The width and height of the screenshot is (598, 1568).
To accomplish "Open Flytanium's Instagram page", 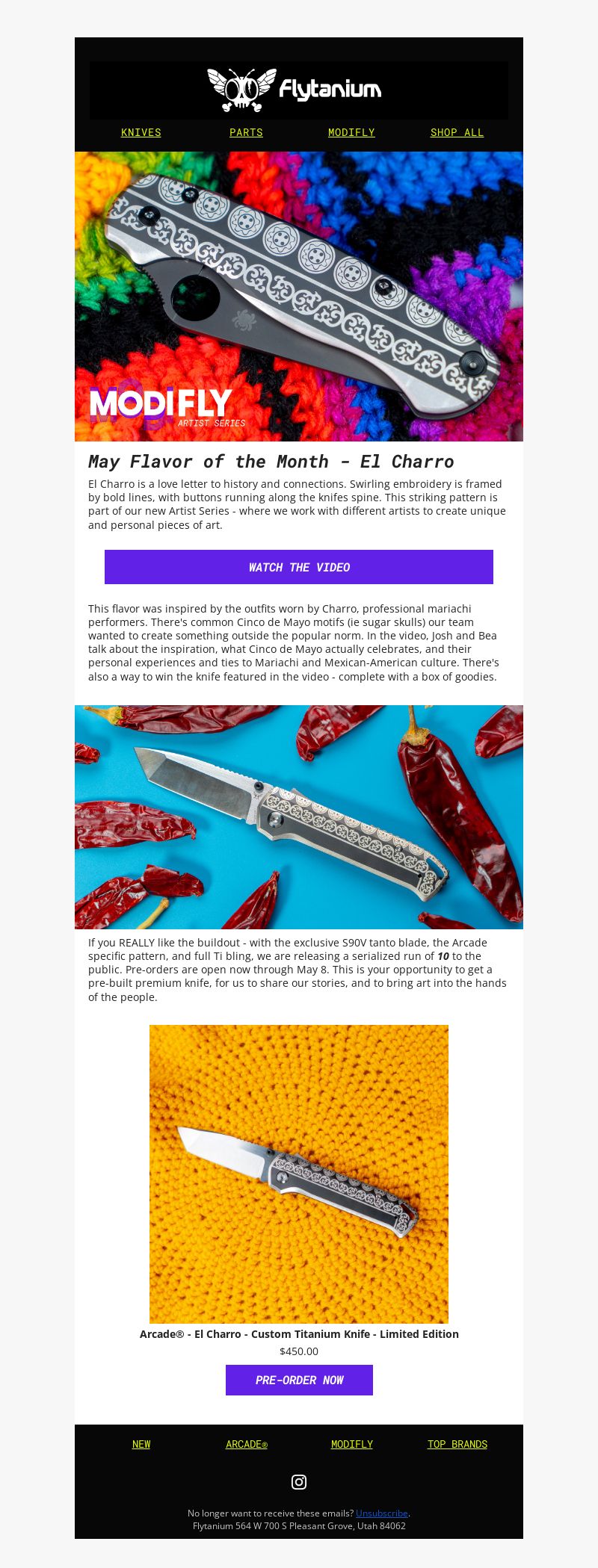I will (299, 1481).
